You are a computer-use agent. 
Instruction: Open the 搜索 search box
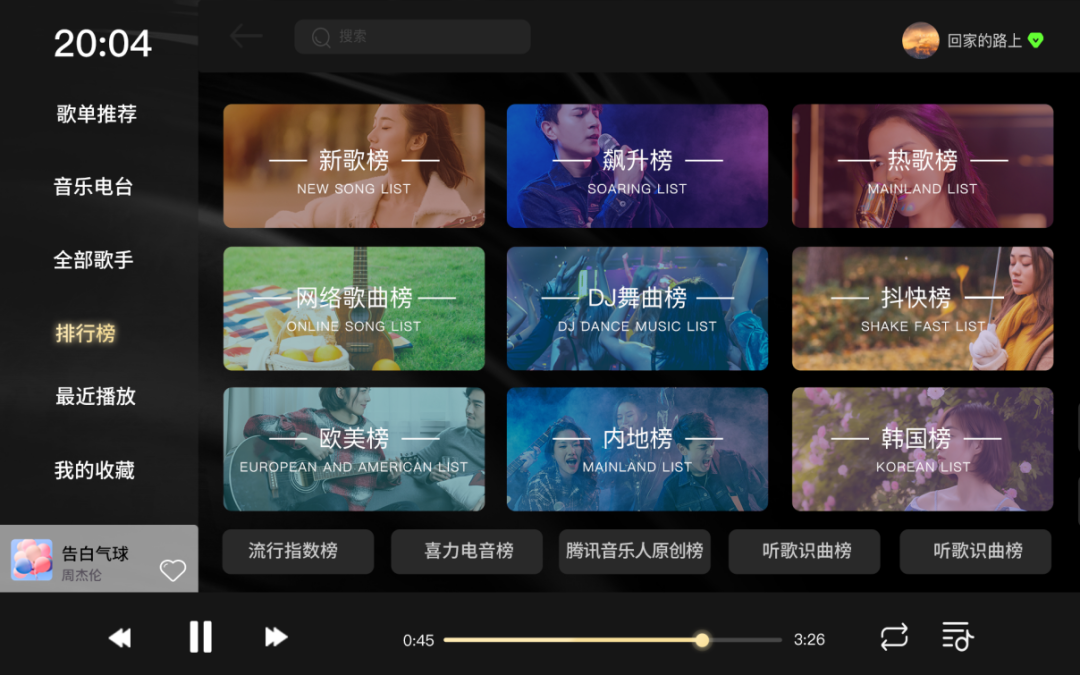point(412,37)
